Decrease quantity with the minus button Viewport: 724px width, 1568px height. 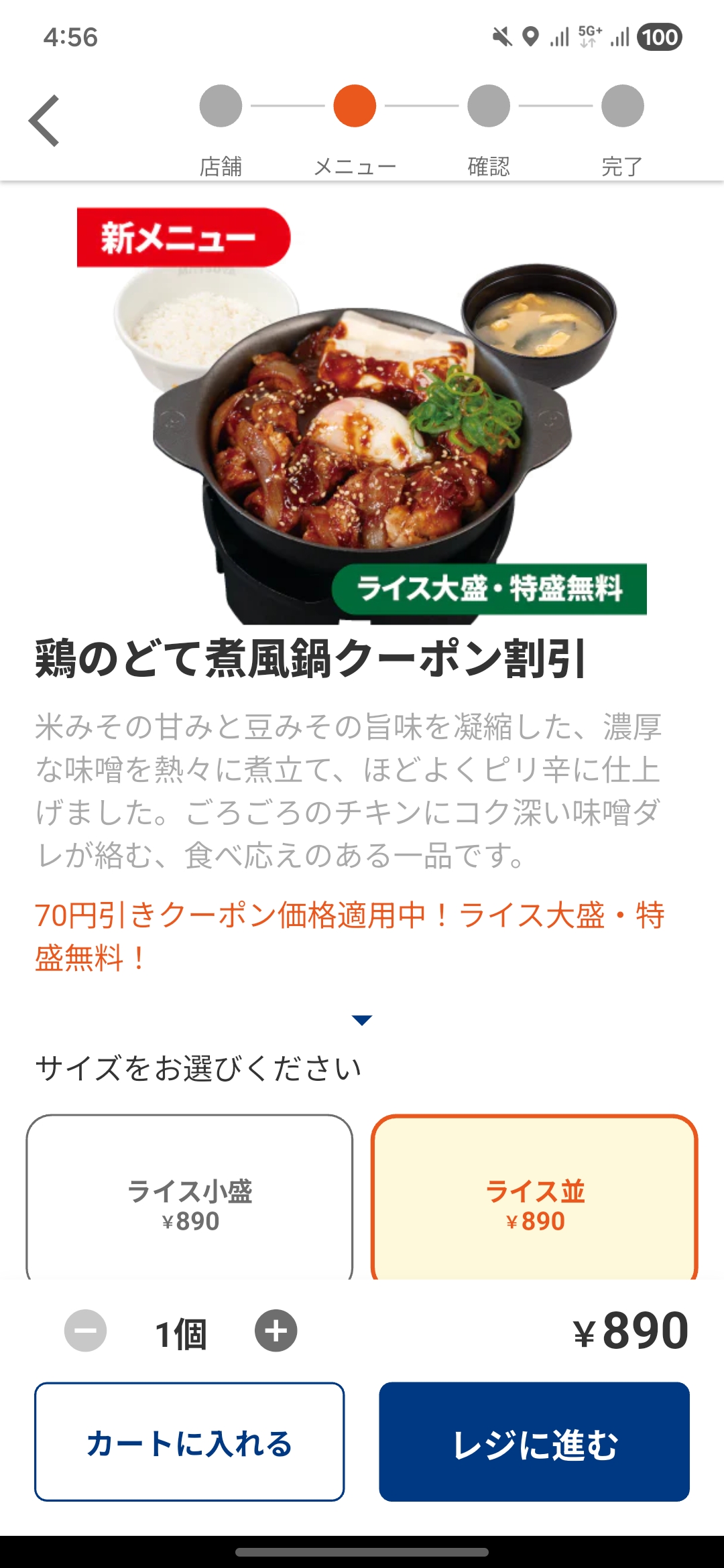tap(85, 1331)
